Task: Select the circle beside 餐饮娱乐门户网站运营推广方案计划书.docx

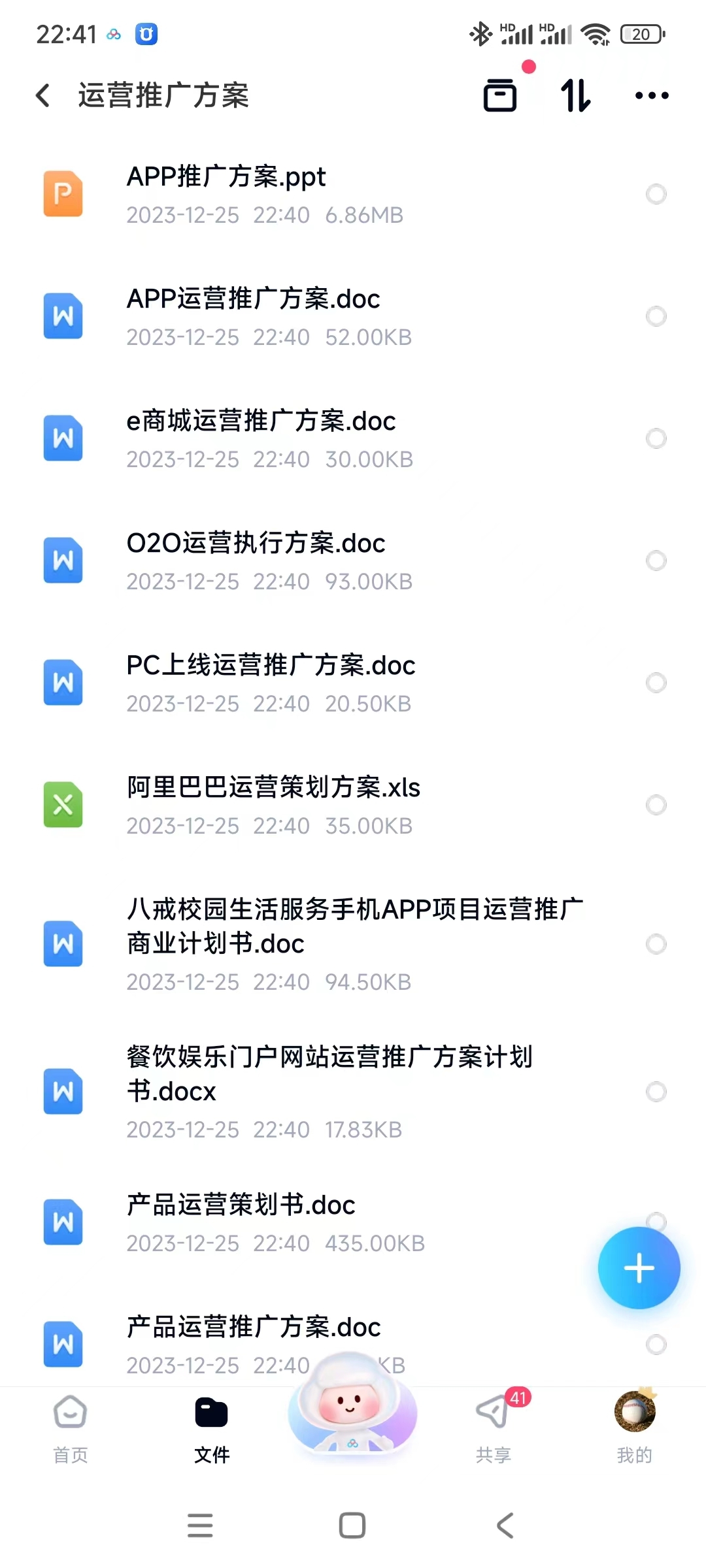Action: [656, 1092]
